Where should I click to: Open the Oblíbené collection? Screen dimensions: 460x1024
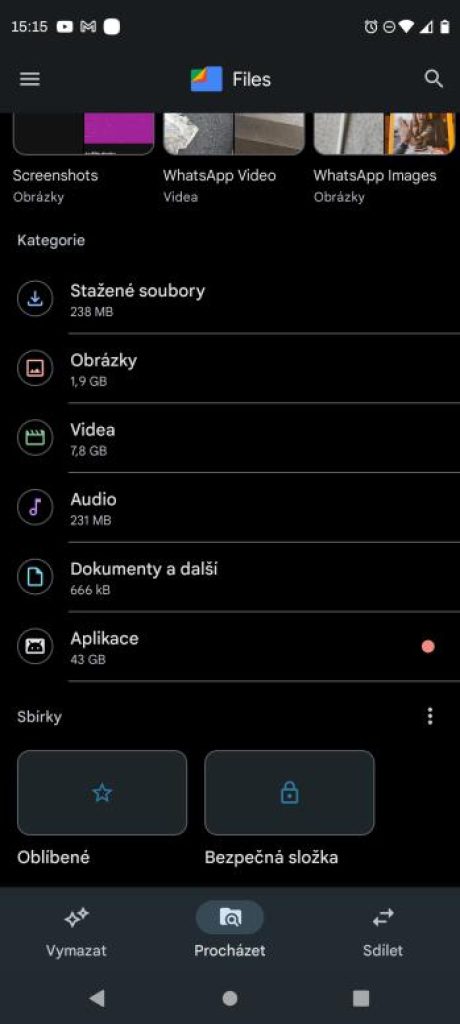102,808
